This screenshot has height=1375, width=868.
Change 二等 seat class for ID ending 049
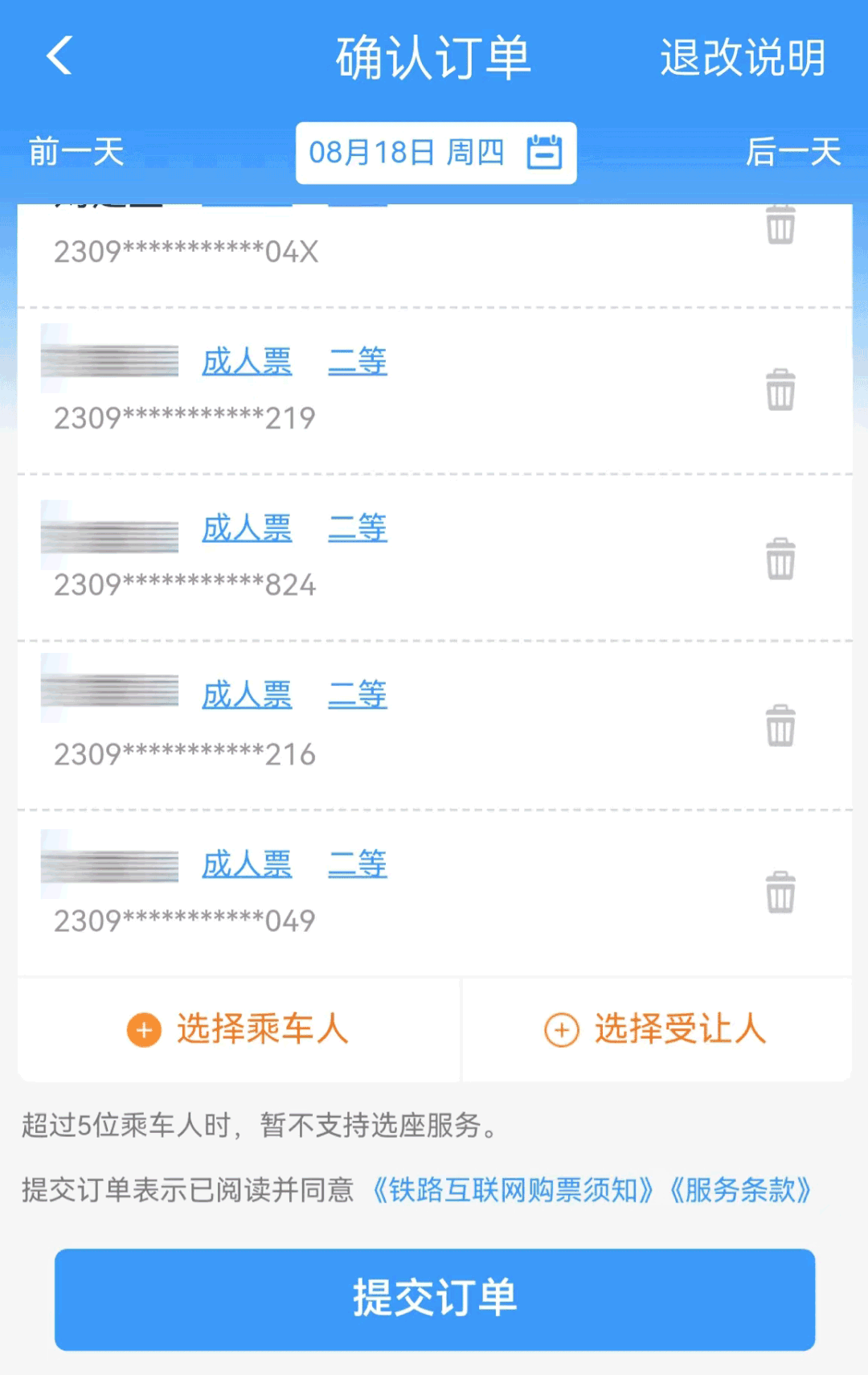pos(358,864)
